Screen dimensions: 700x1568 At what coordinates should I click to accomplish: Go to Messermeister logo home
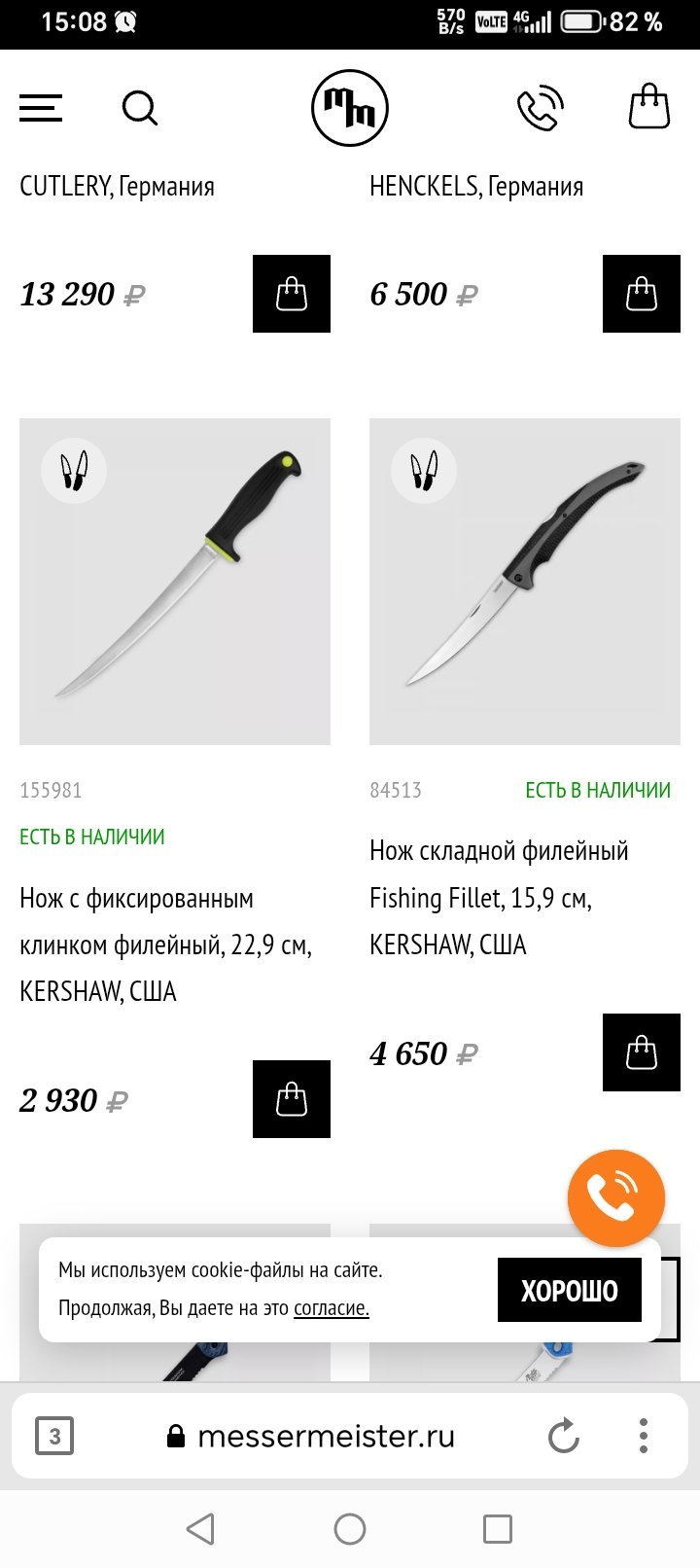click(x=350, y=108)
